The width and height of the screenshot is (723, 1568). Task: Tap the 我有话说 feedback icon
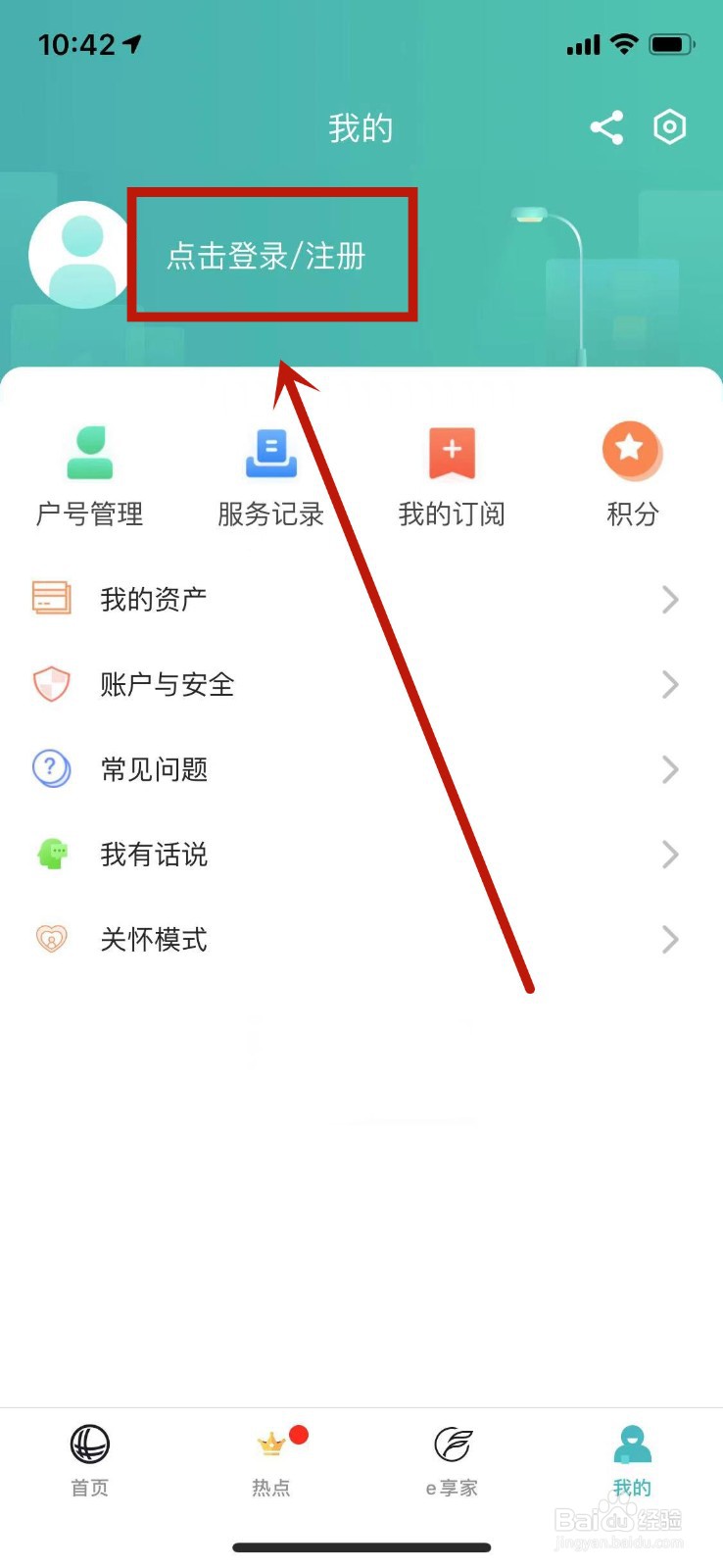point(51,854)
